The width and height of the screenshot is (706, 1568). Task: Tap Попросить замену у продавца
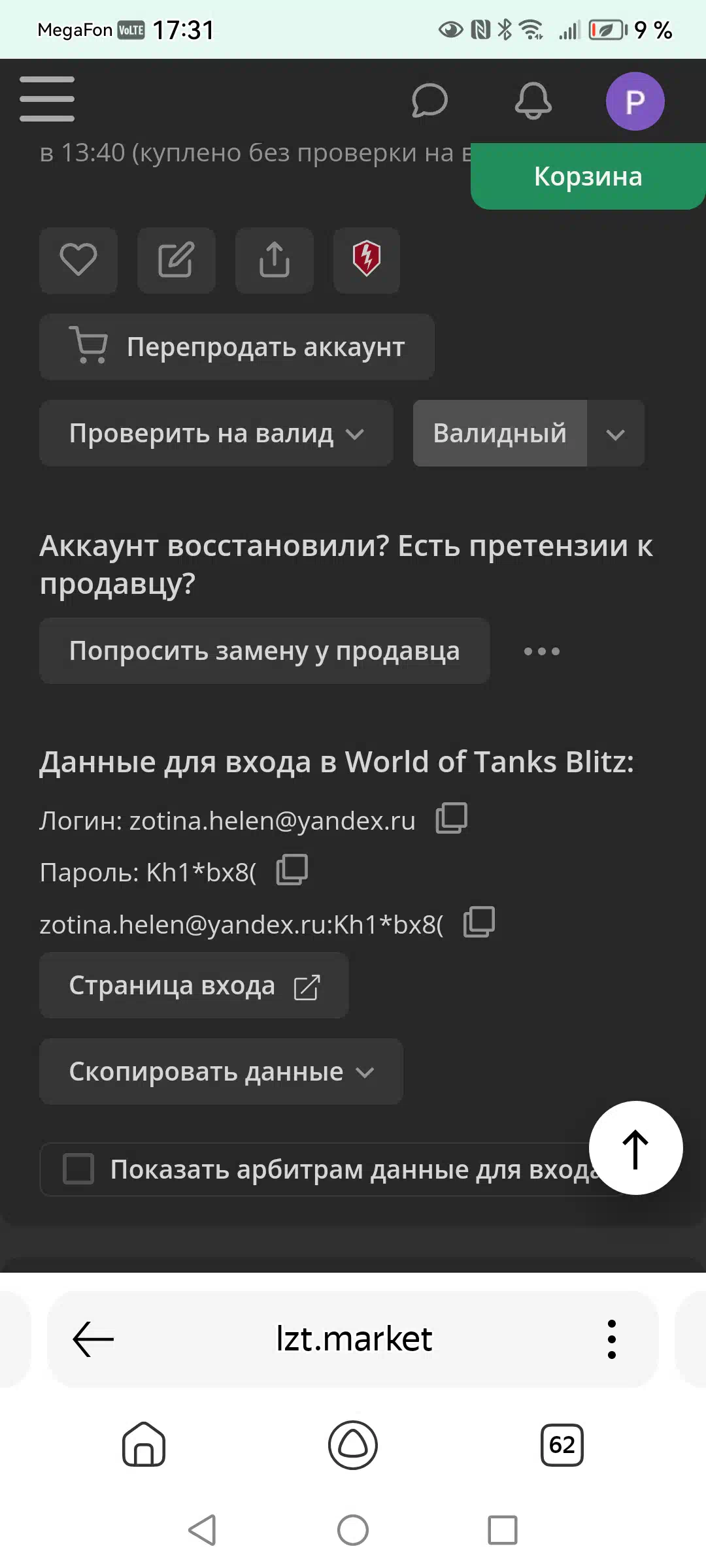pos(265,651)
